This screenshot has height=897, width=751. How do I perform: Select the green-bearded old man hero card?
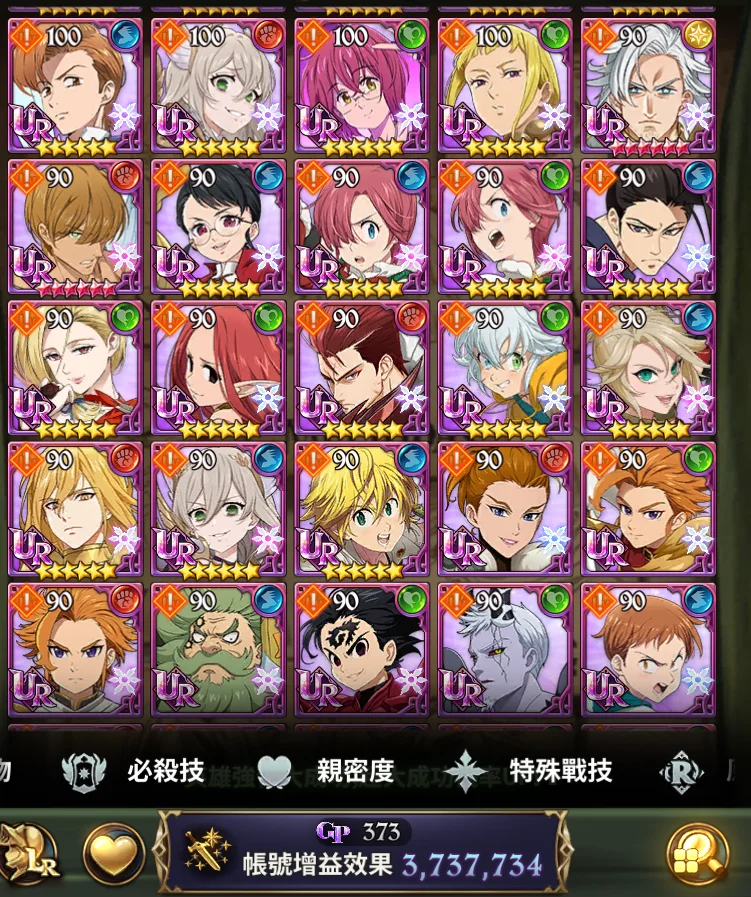click(x=218, y=650)
